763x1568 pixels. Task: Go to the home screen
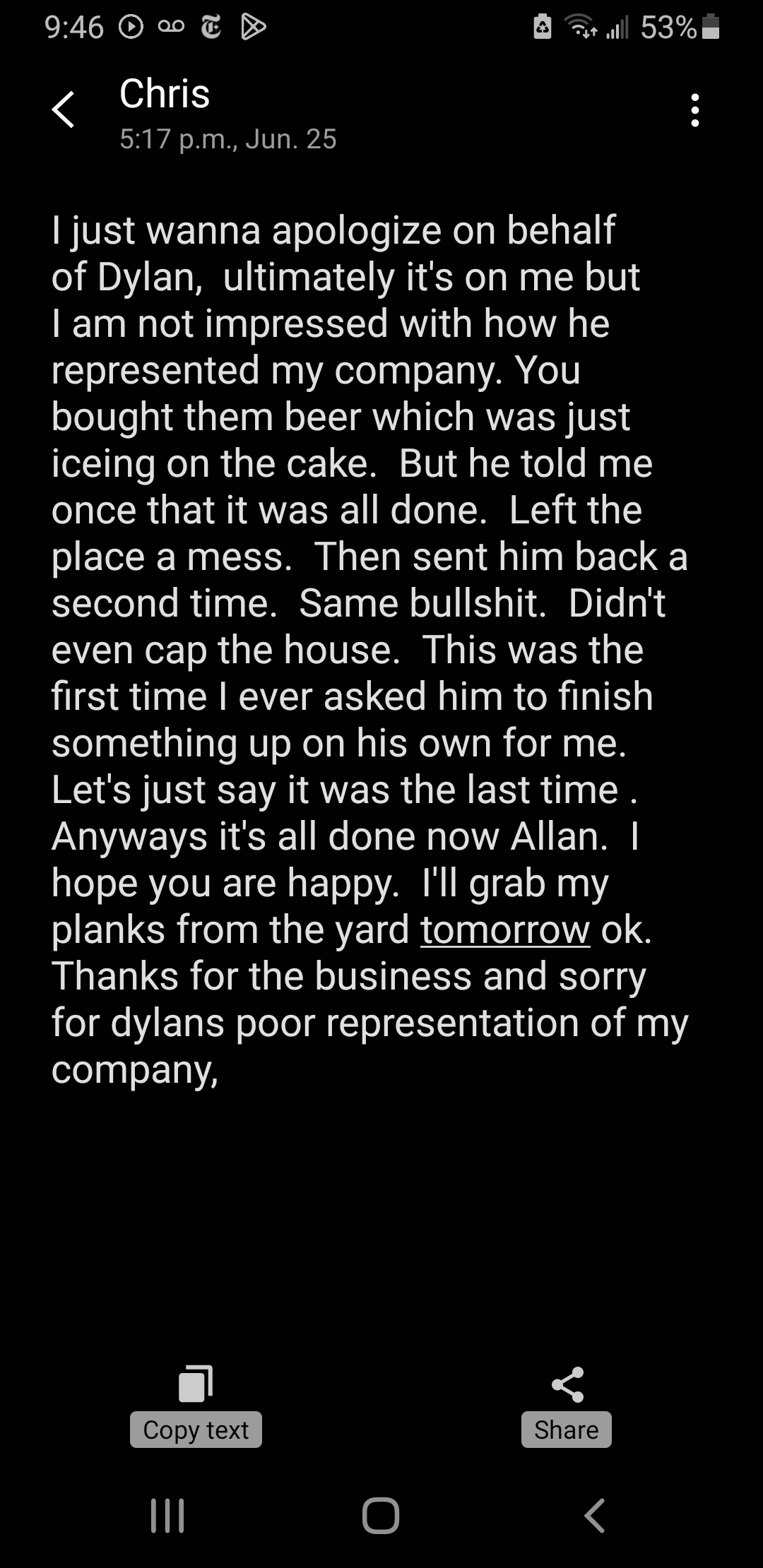(x=381, y=1516)
